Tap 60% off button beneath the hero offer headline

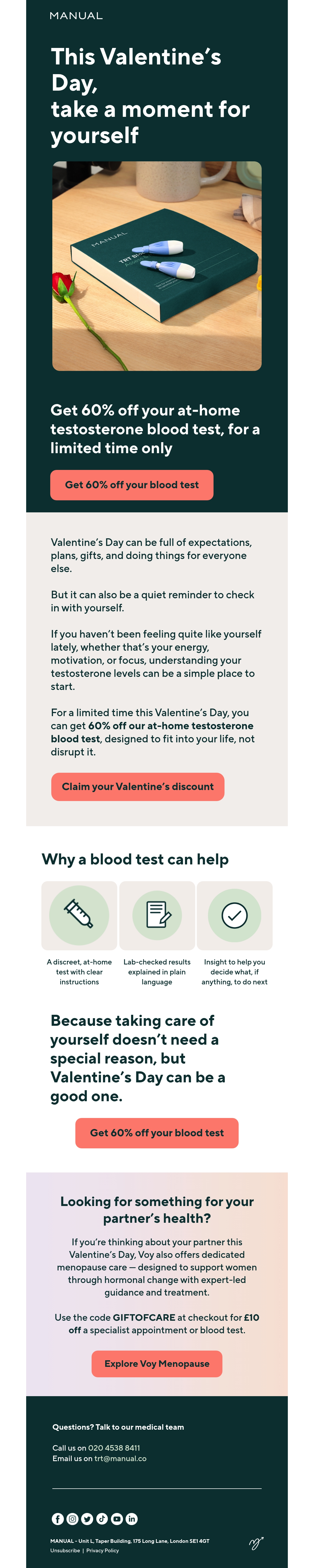tap(131, 485)
